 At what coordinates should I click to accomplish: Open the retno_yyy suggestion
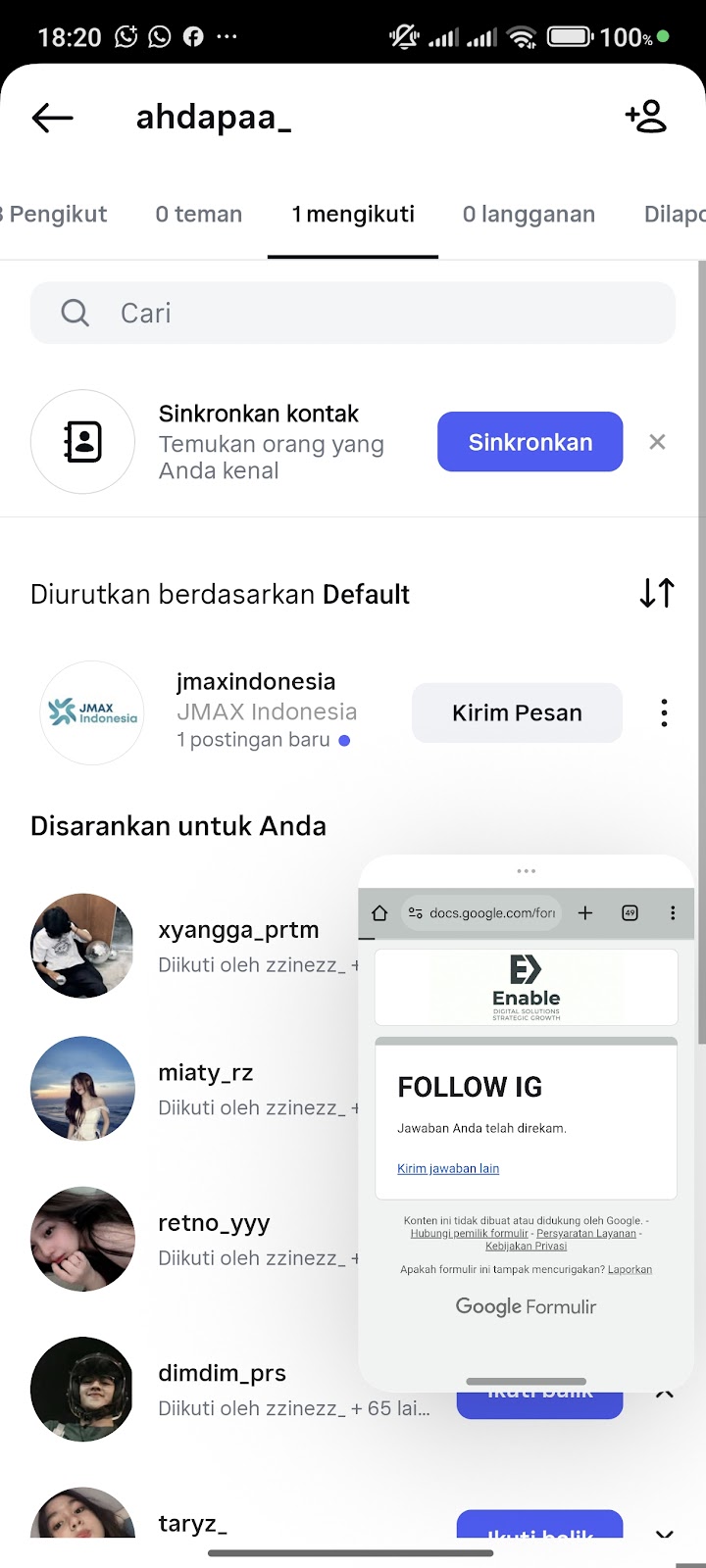point(214,1224)
